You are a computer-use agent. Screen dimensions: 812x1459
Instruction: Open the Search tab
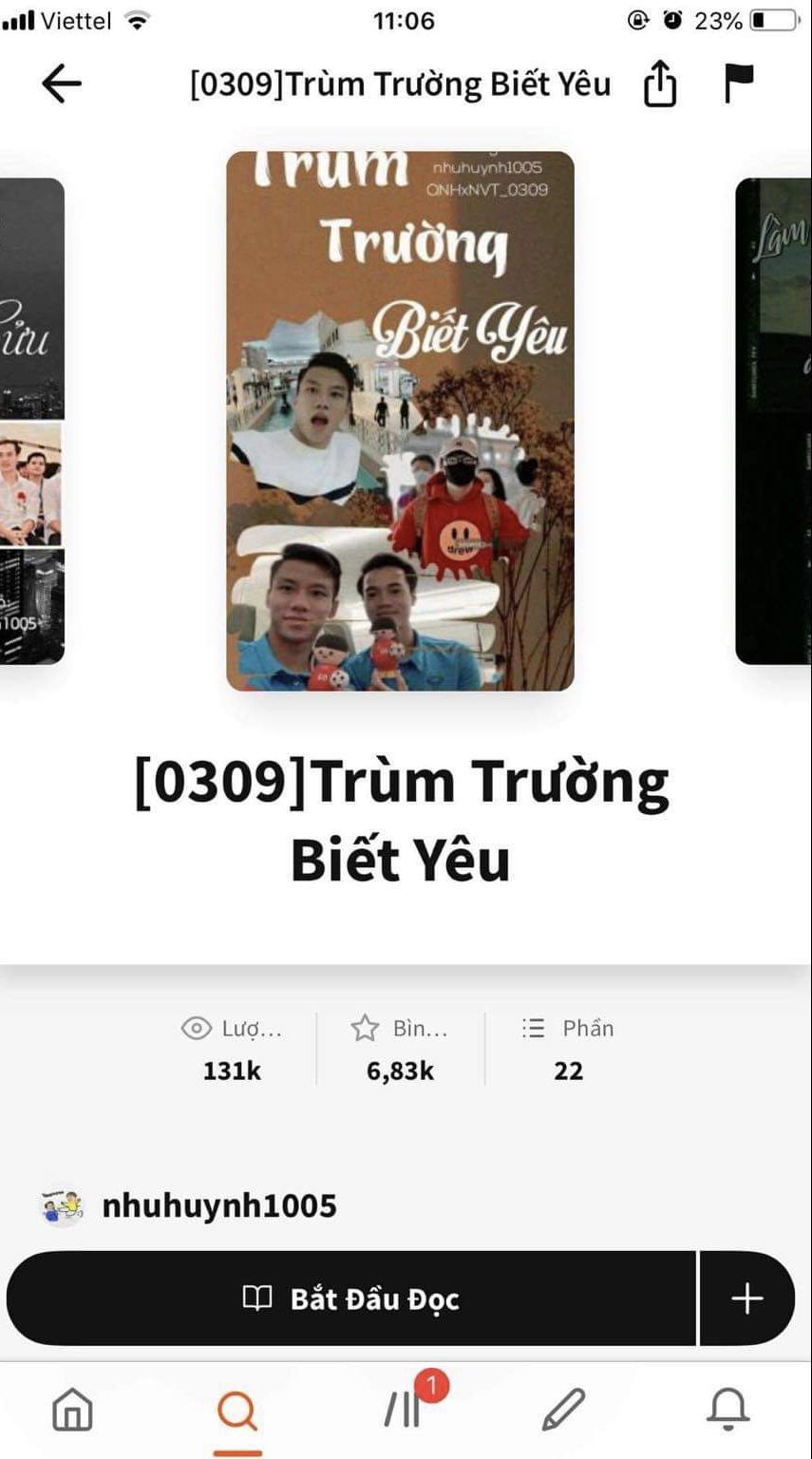(237, 1411)
